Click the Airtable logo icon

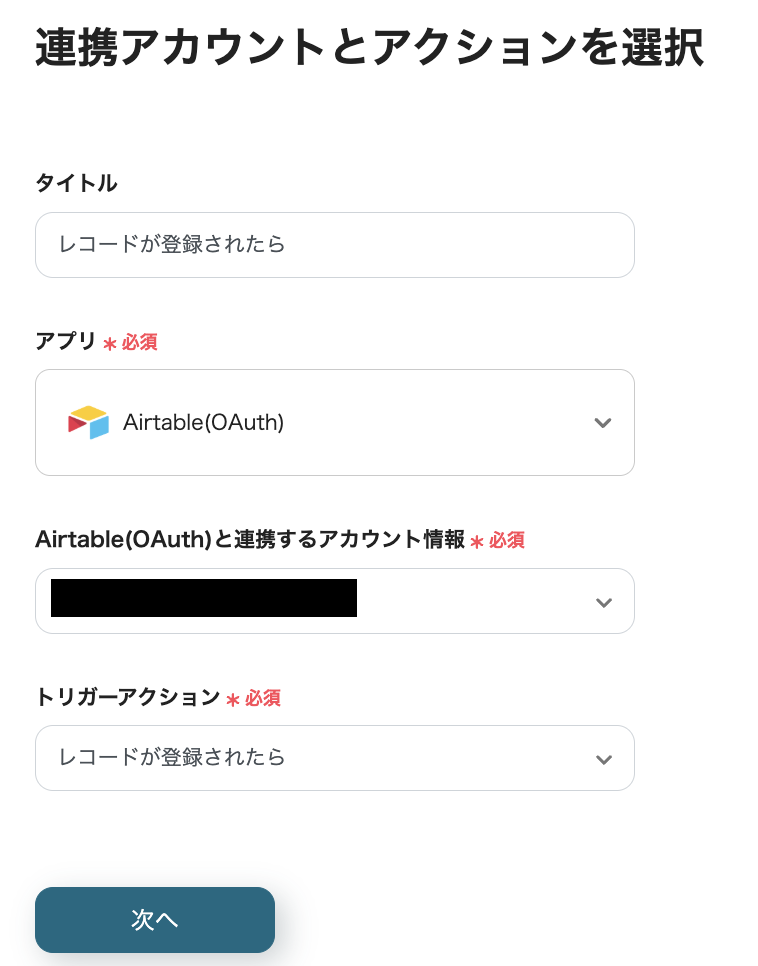(x=88, y=422)
